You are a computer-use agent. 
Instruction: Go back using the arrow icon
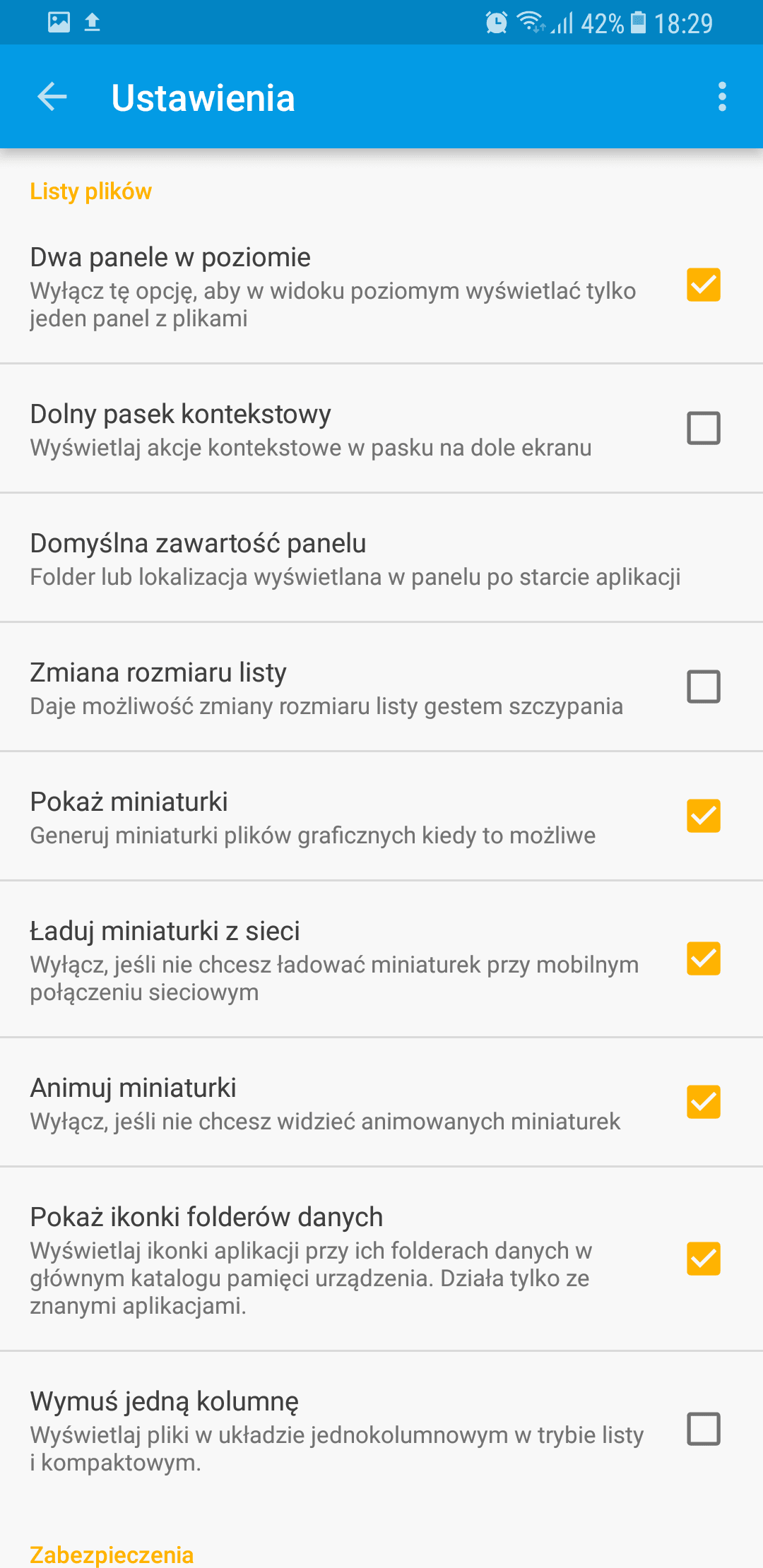coord(52,97)
